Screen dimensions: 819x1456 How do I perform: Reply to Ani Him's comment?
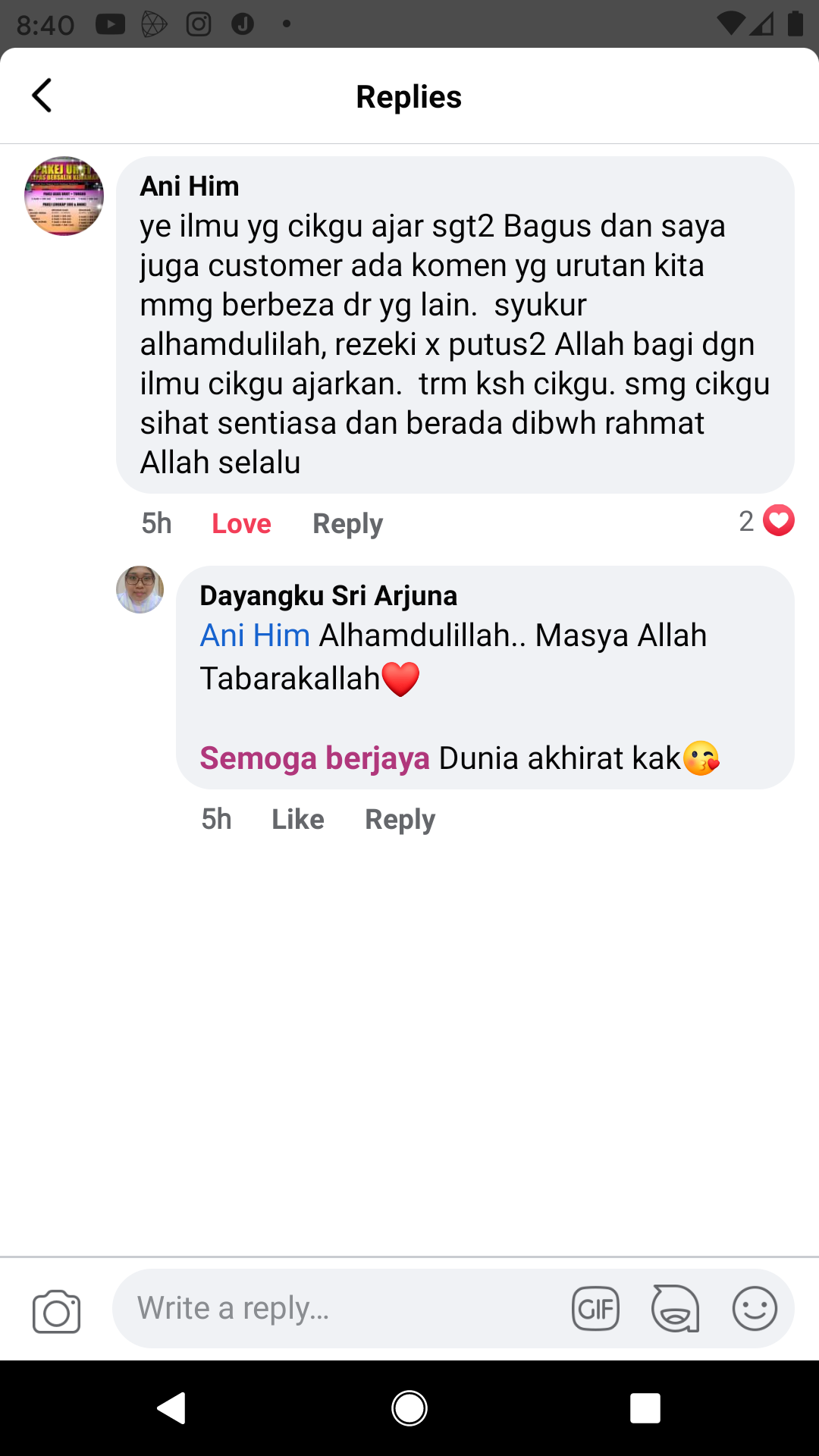(x=347, y=523)
